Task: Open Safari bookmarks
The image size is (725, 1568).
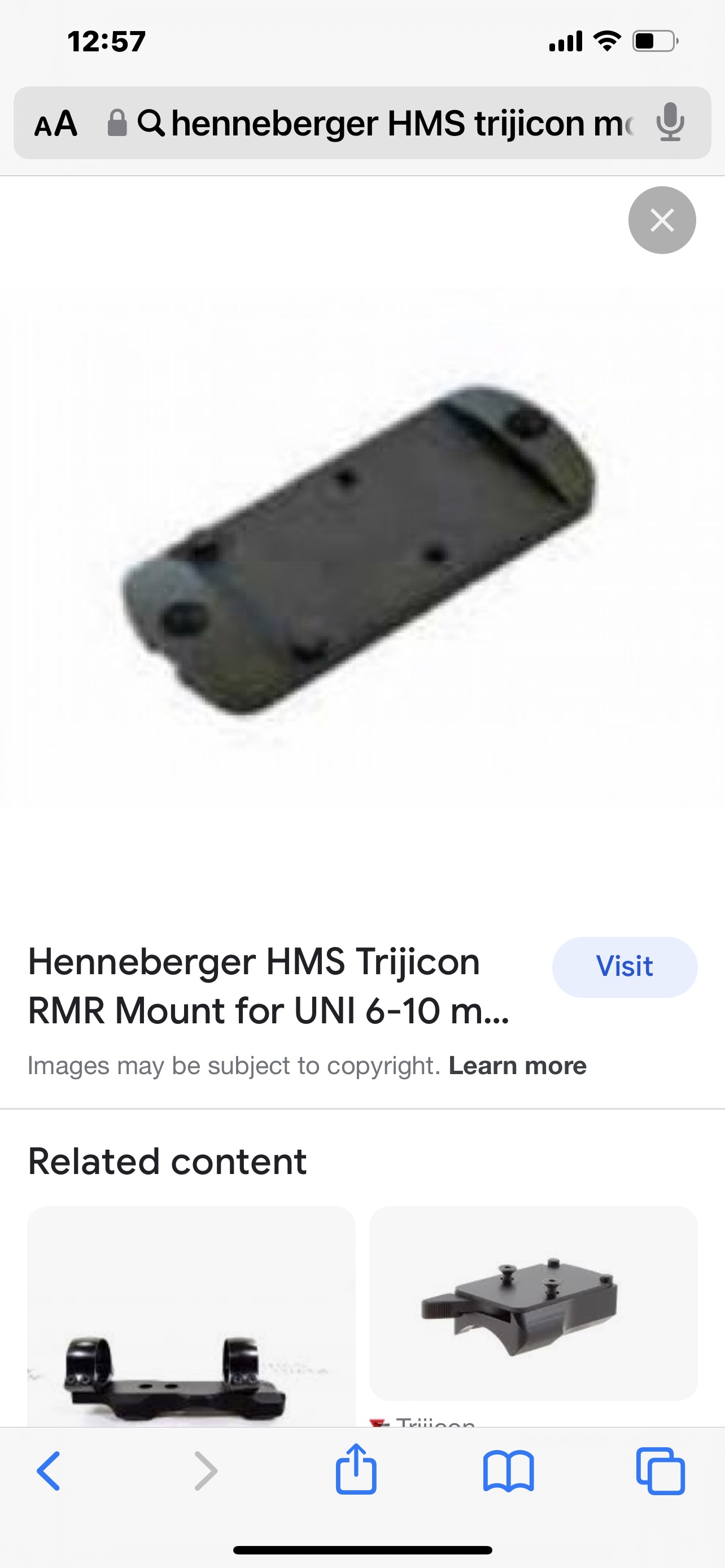Action: click(508, 1470)
